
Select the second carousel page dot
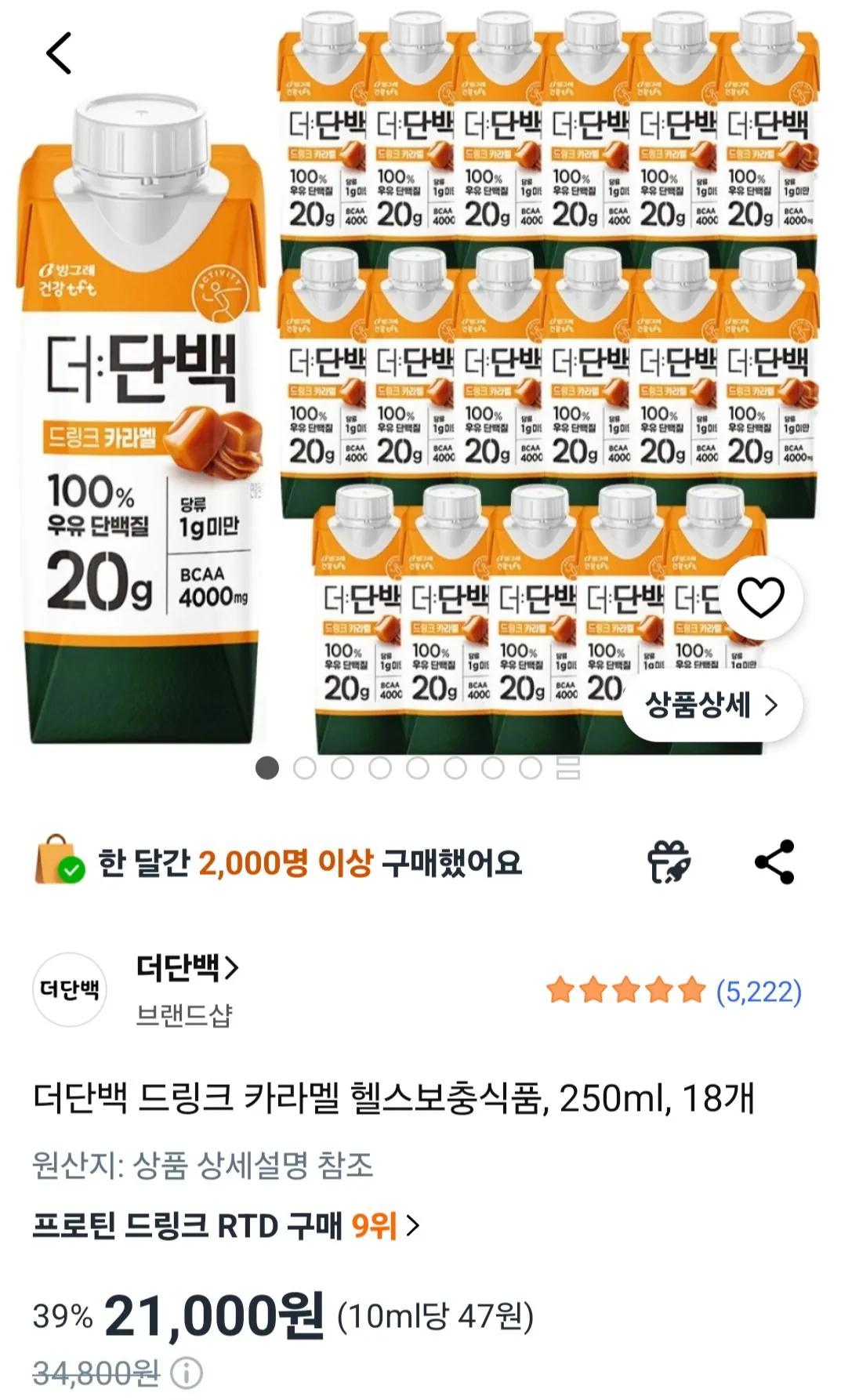pos(305,767)
